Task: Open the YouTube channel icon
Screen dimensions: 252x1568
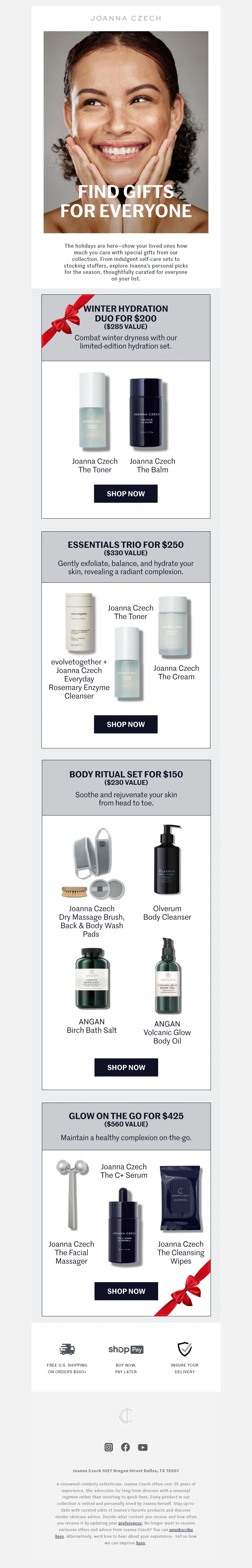Action: tap(142, 1447)
